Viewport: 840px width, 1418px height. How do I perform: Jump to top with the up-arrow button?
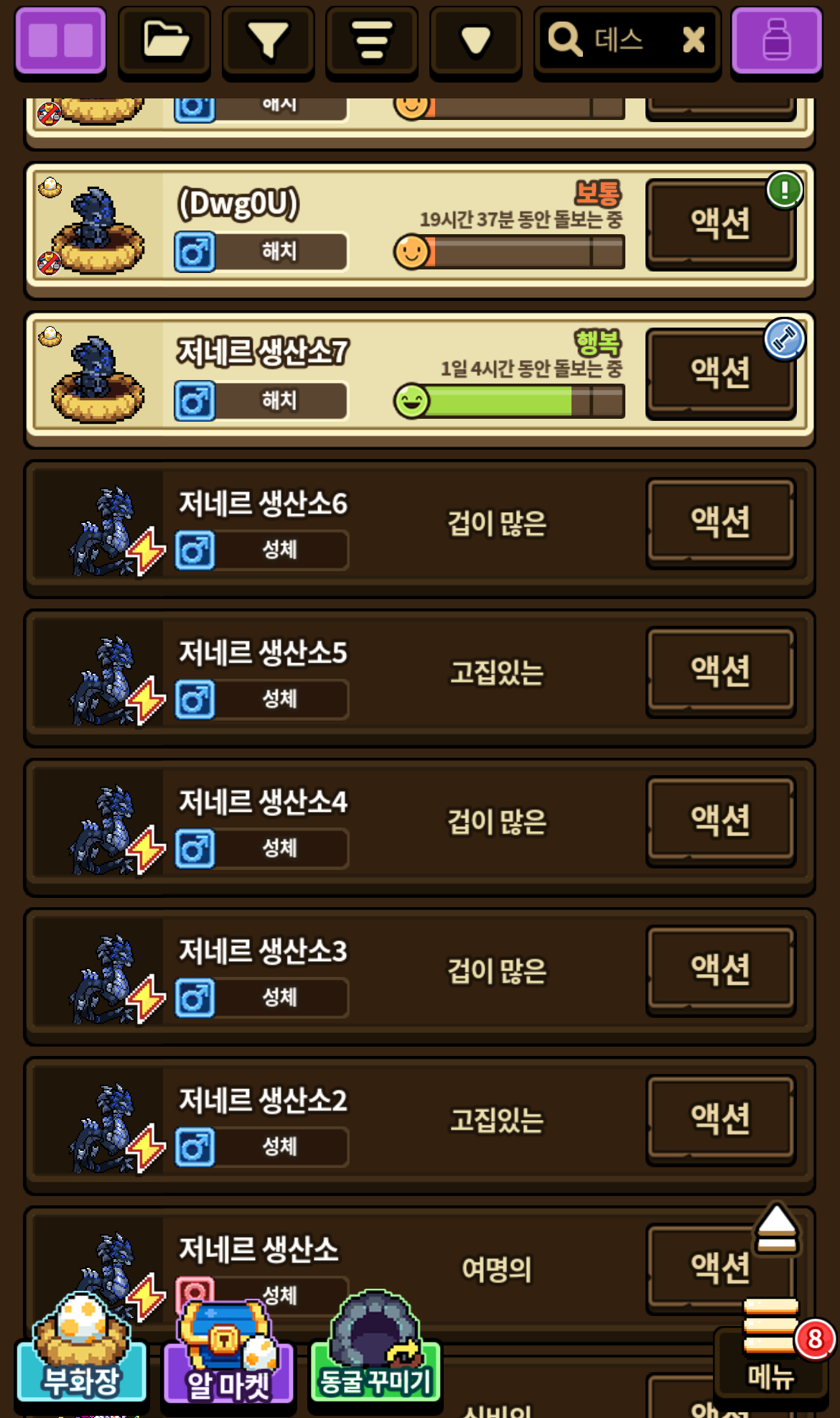776,1230
